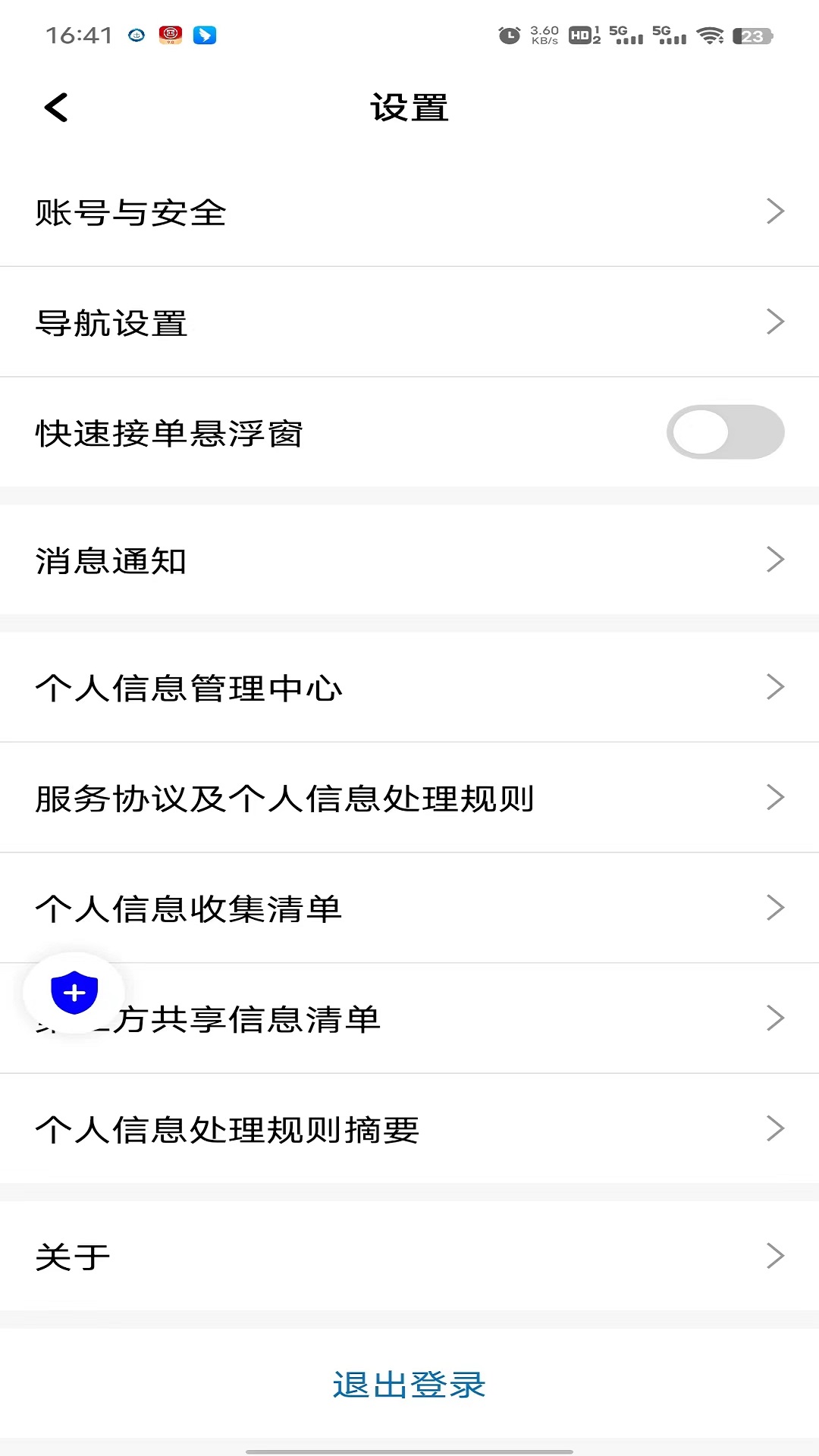Enable the 快速接单悬浮窗 switch

(x=725, y=431)
